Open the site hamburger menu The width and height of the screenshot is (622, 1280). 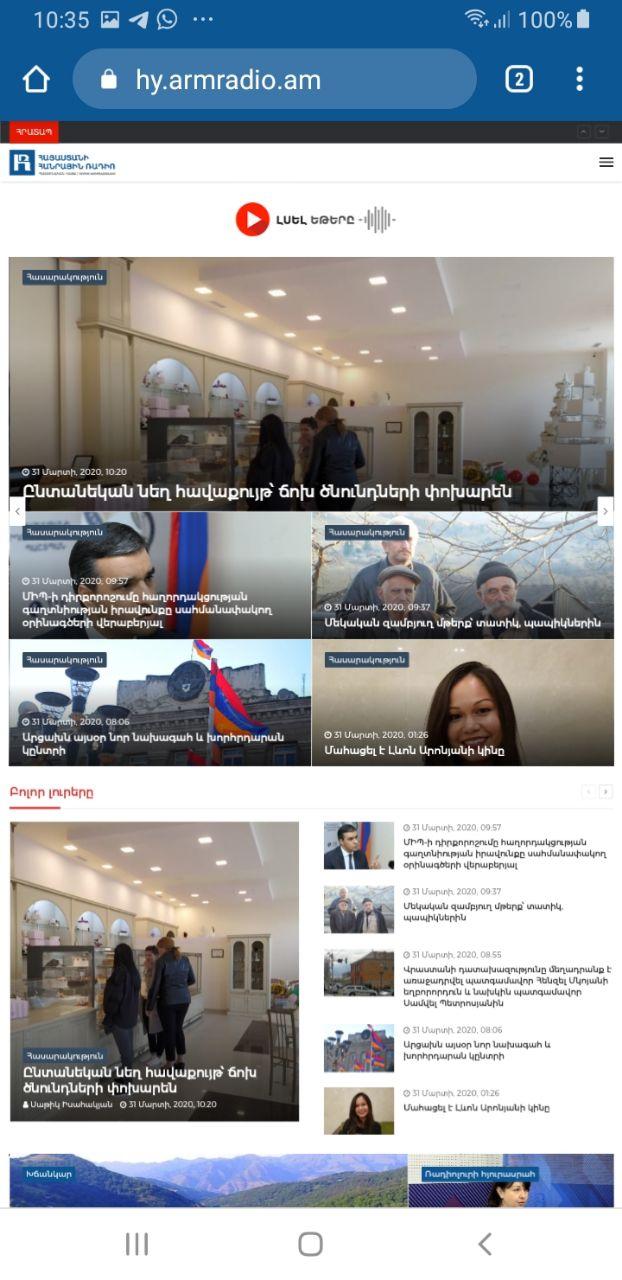click(x=606, y=162)
